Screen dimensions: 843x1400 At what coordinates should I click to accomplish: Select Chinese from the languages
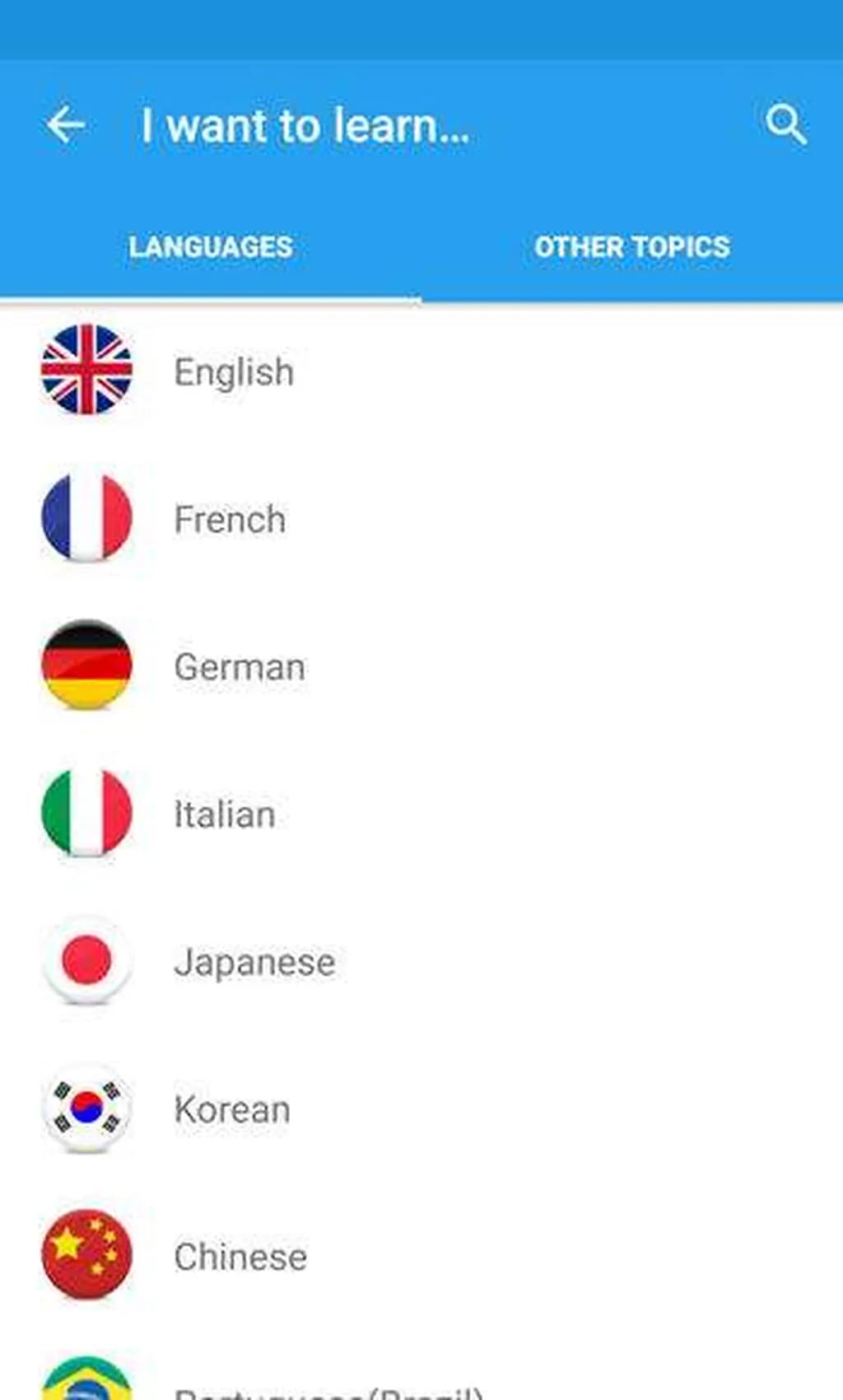pyautogui.click(x=240, y=1256)
